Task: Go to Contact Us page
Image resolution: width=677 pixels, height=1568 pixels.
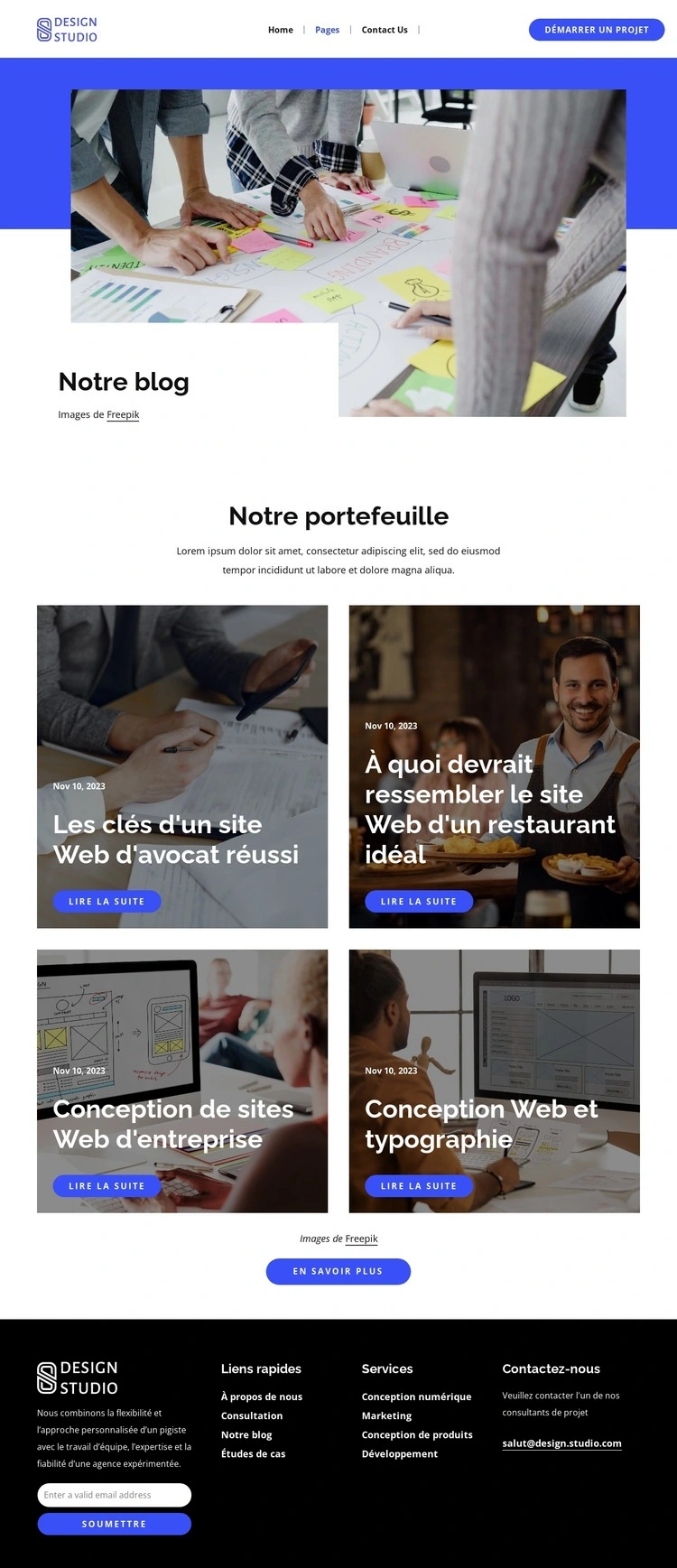Action: (x=385, y=30)
